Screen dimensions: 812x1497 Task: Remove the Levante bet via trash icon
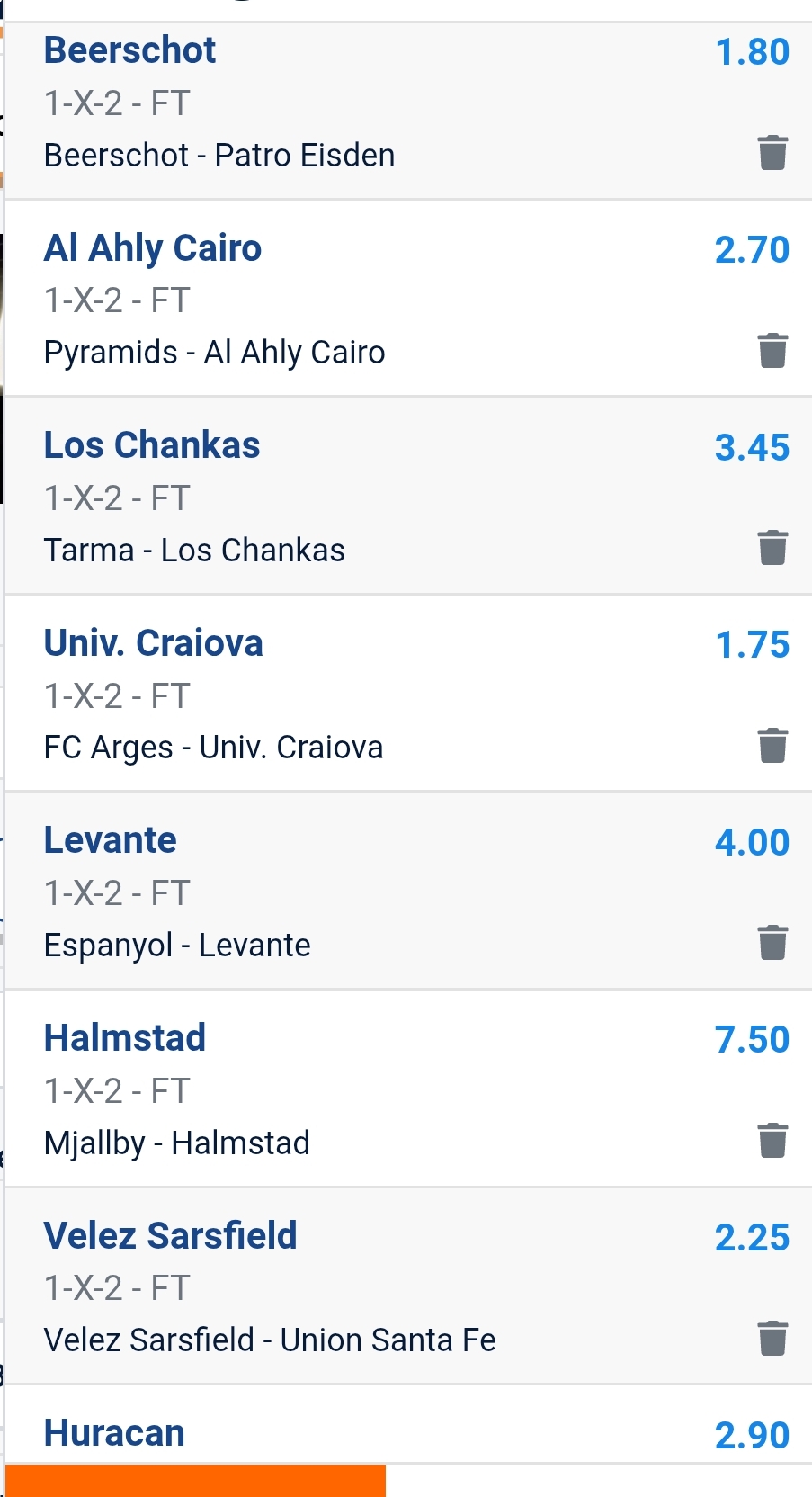pyautogui.click(x=772, y=943)
